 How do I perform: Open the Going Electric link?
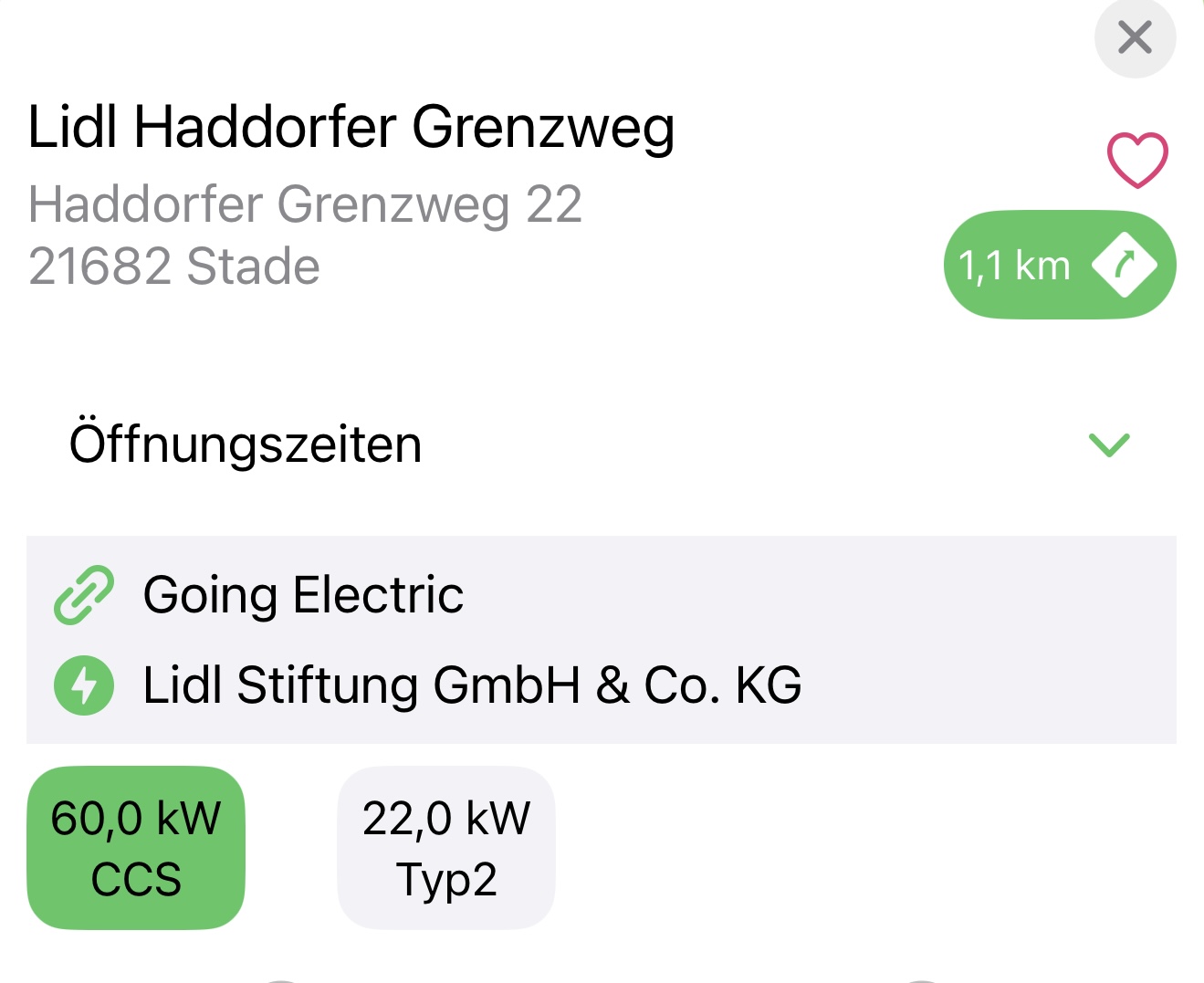click(x=303, y=596)
